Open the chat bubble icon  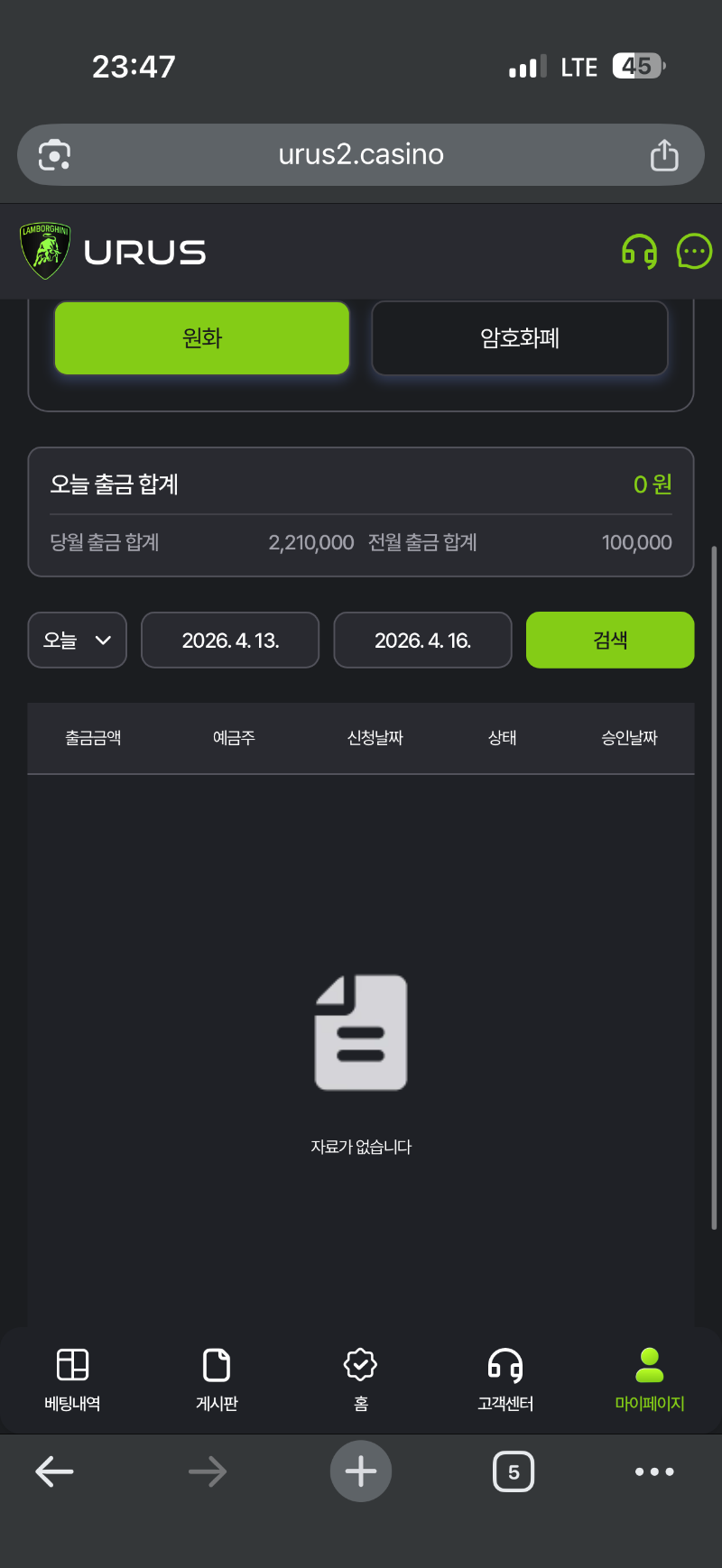[x=693, y=252]
